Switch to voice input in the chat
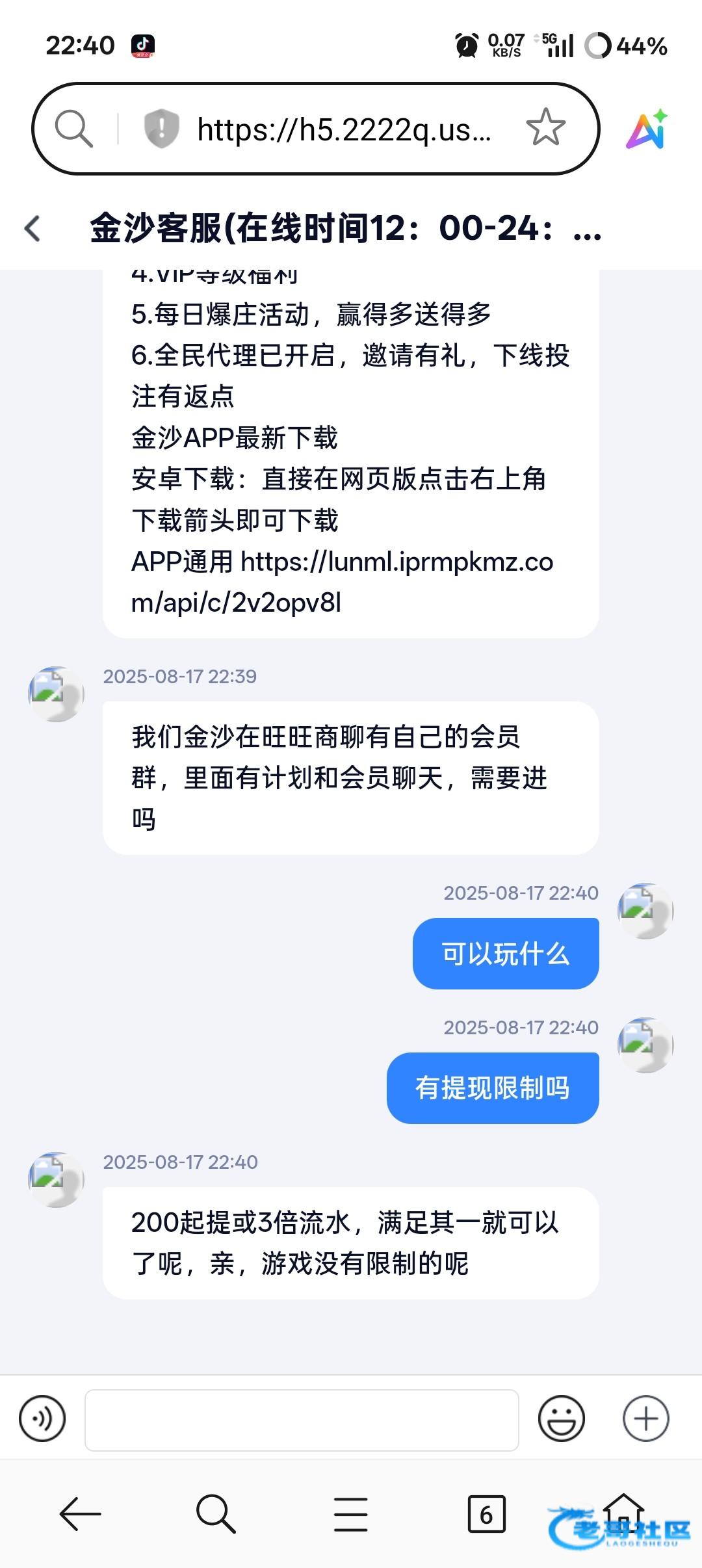Screen dimensions: 702x1568 click(42, 1418)
